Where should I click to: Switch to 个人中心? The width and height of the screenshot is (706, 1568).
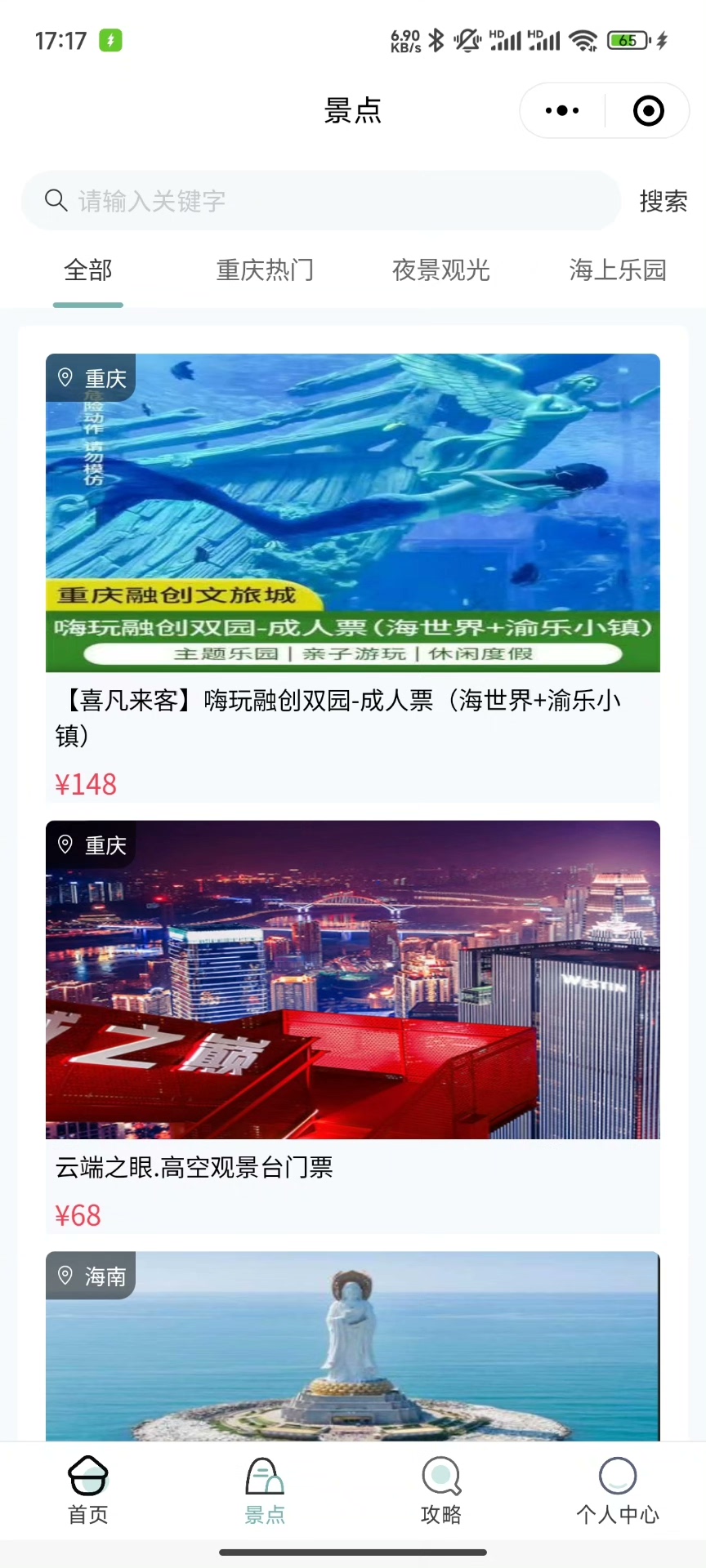point(618,1490)
